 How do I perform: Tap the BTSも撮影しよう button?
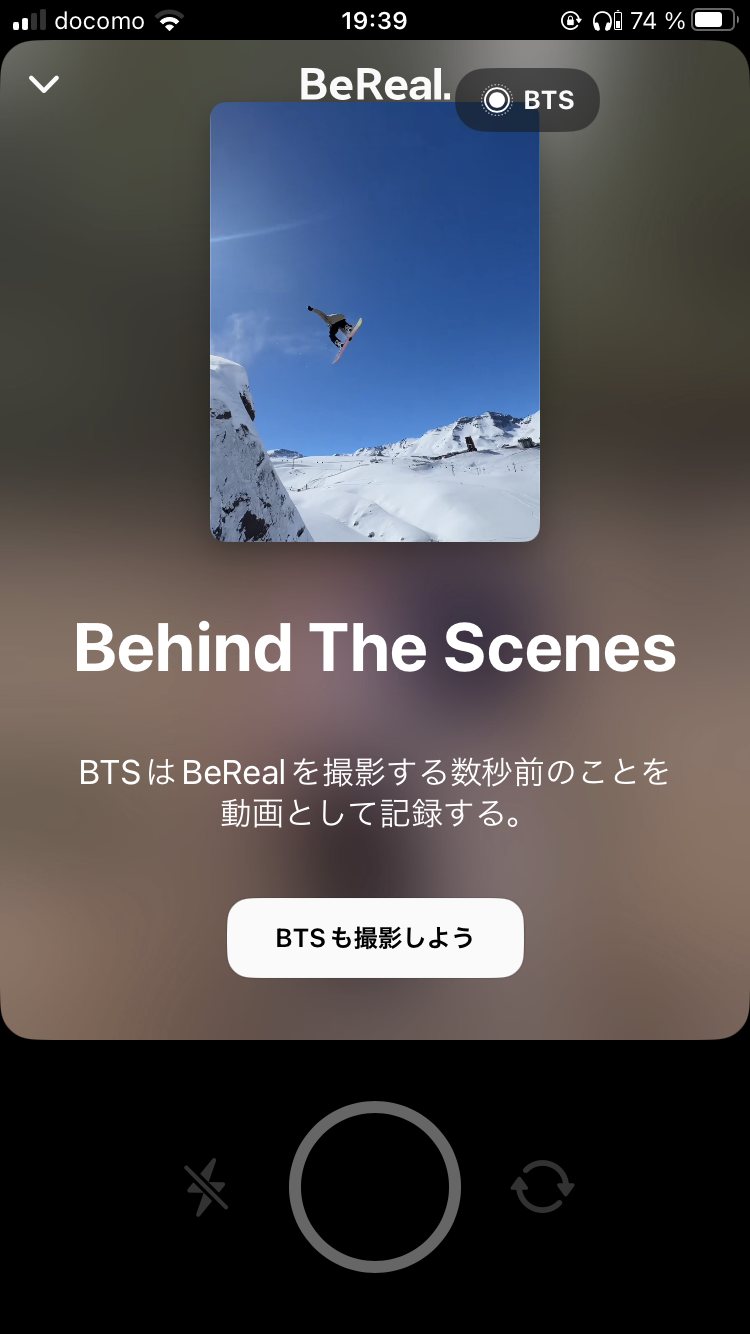pyautogui.click(x=375, y=938)
